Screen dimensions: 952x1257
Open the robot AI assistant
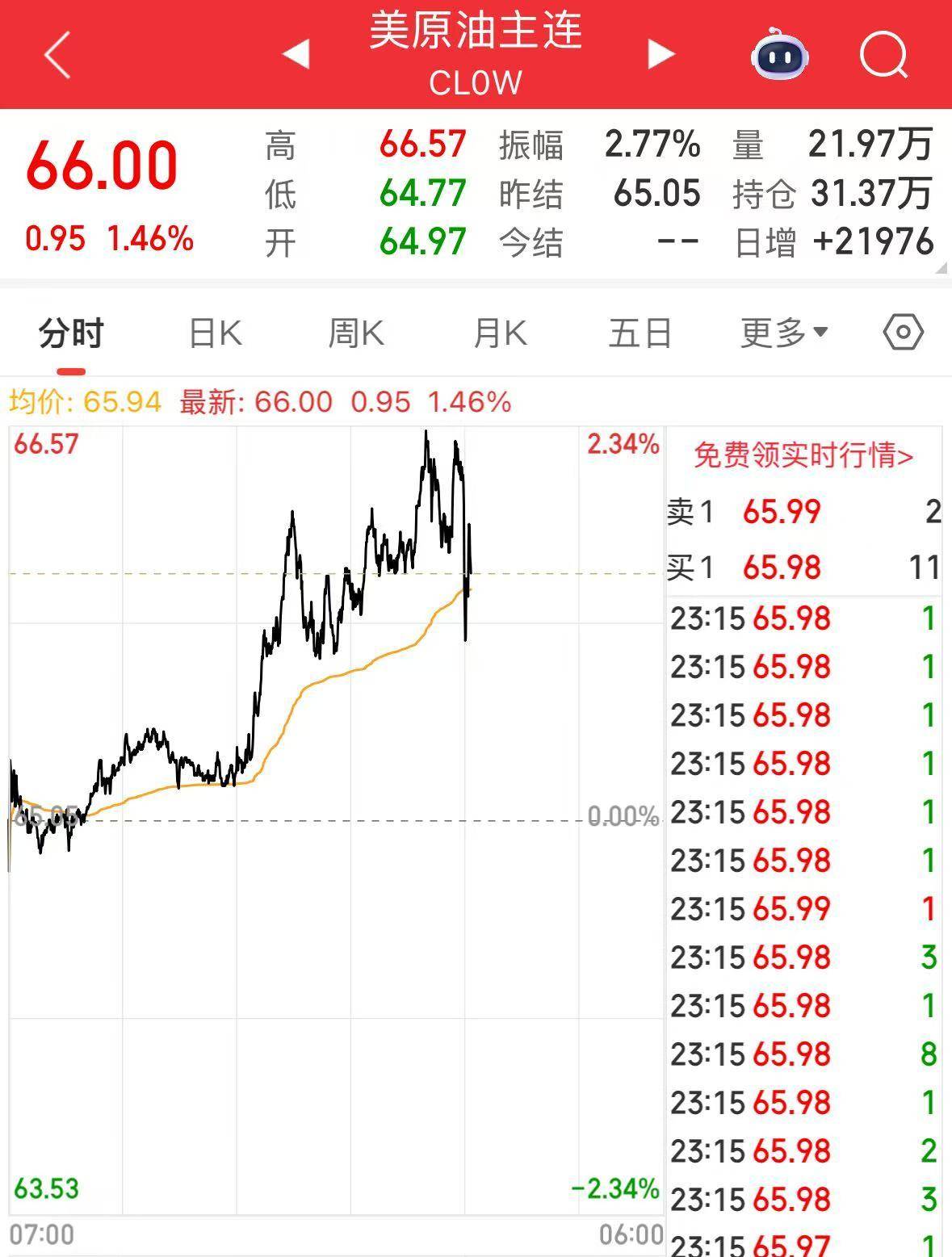click(779, 55)
